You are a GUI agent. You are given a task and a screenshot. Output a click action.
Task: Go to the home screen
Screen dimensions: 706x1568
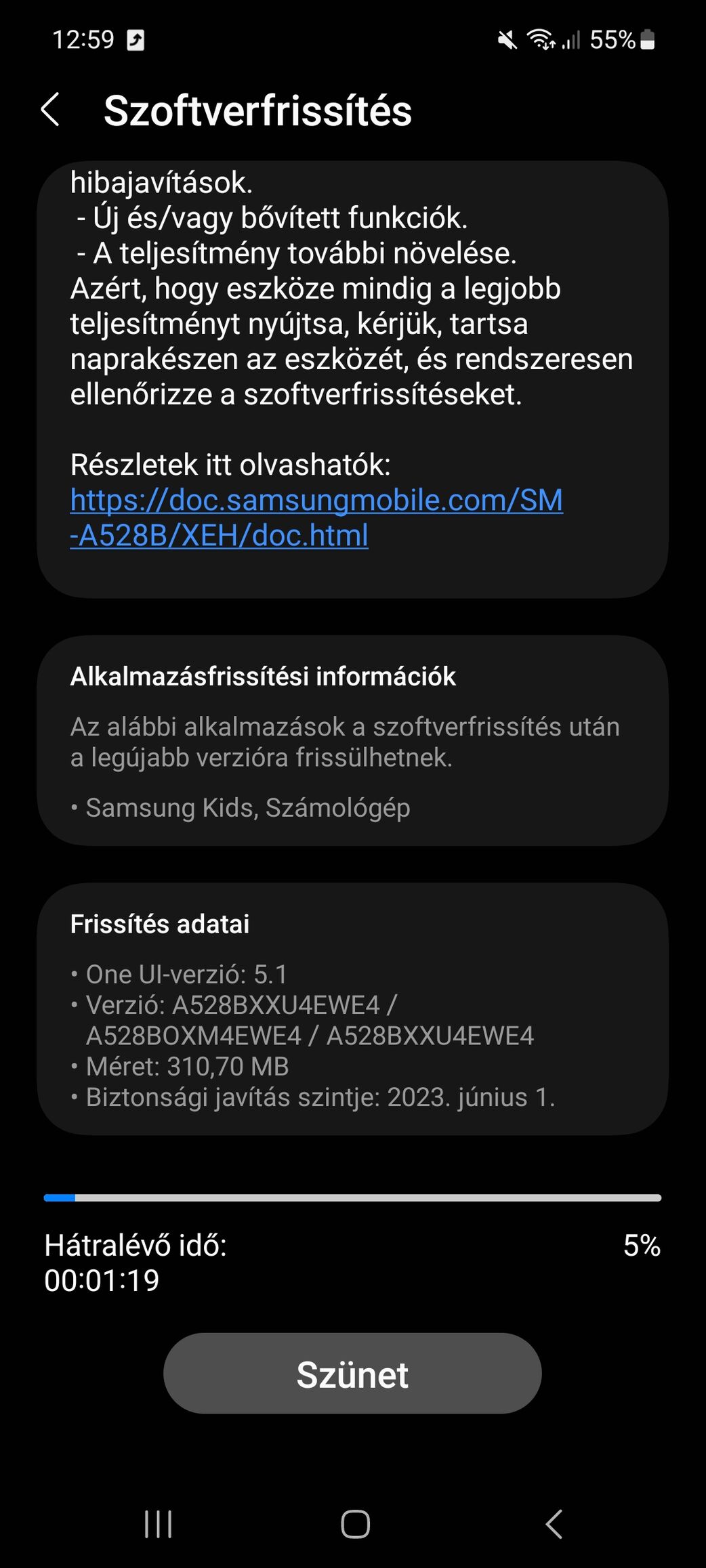[x=355, y=1525]
